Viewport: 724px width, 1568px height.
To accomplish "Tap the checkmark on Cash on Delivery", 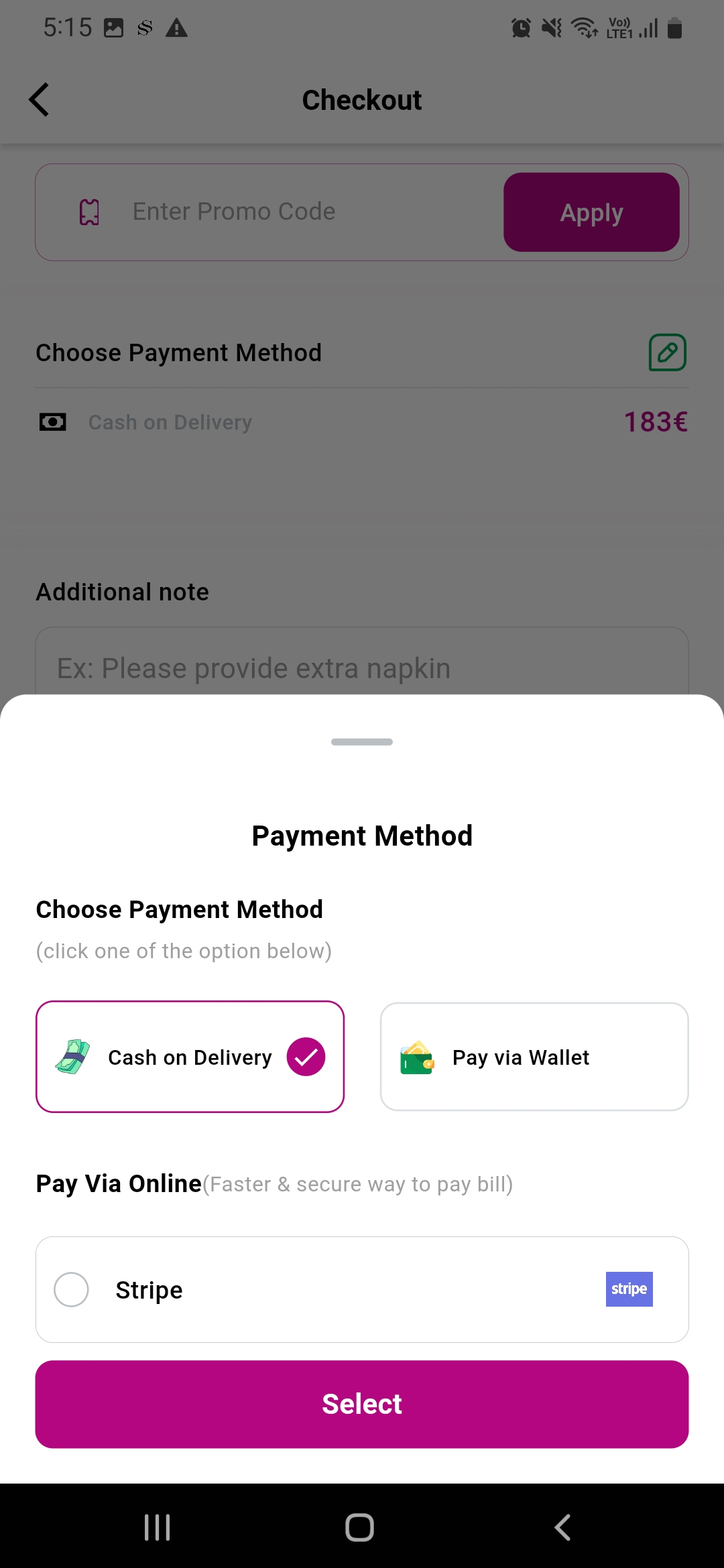I will pyautogui.click(x=306, y=1056).
